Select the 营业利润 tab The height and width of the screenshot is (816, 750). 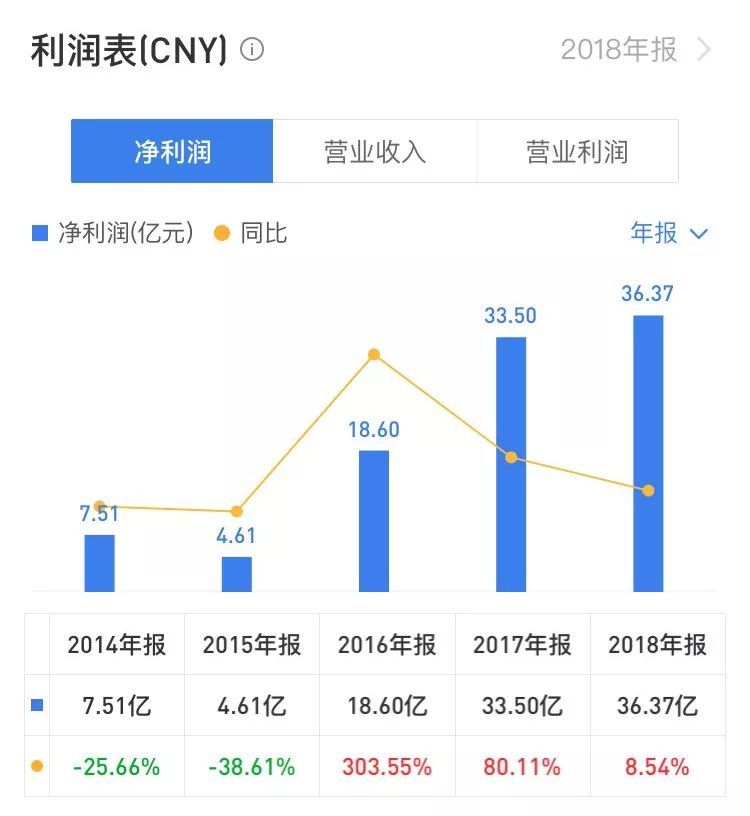click(x=578, y=150)
